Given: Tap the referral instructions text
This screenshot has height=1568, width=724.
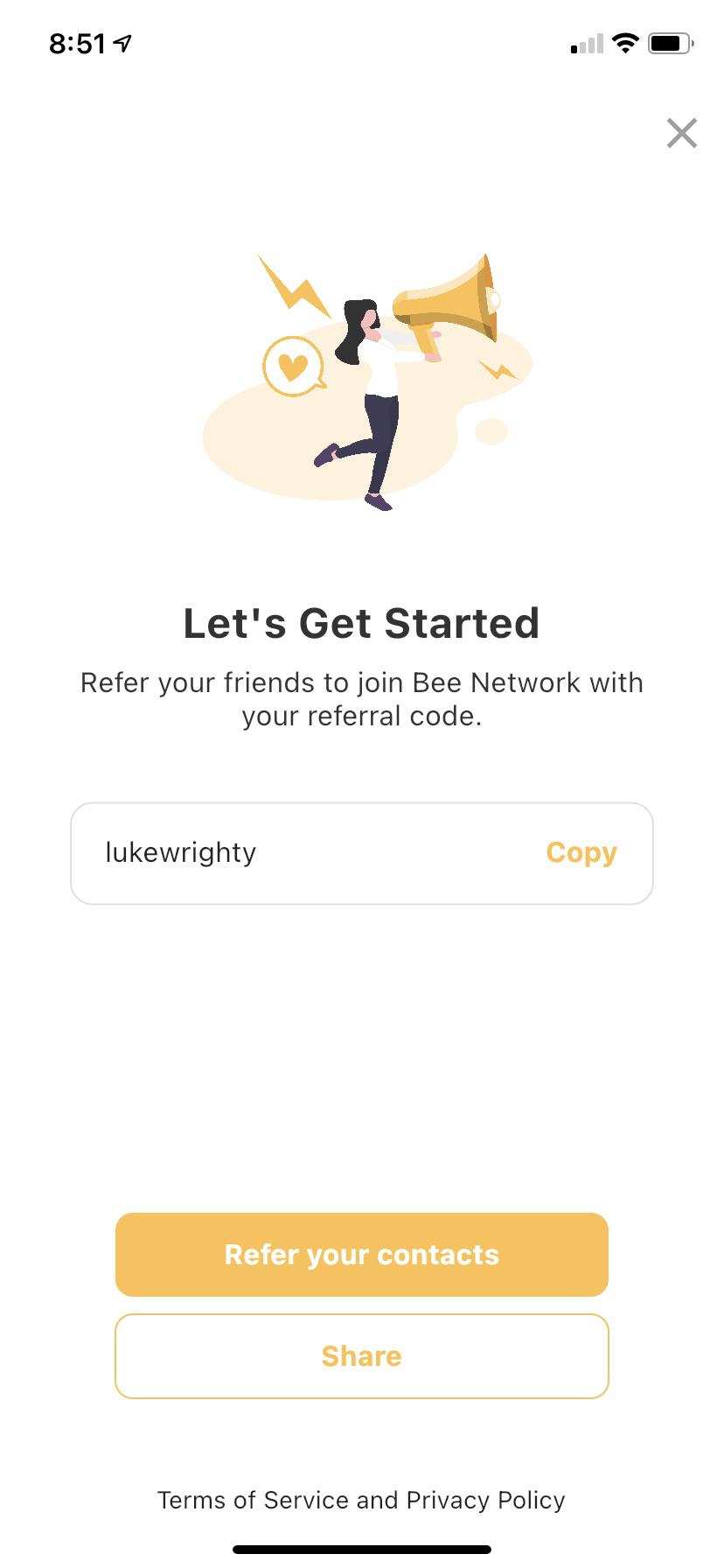Looking at the screenshot, I should pyautogui.click(x=361, y=698).
